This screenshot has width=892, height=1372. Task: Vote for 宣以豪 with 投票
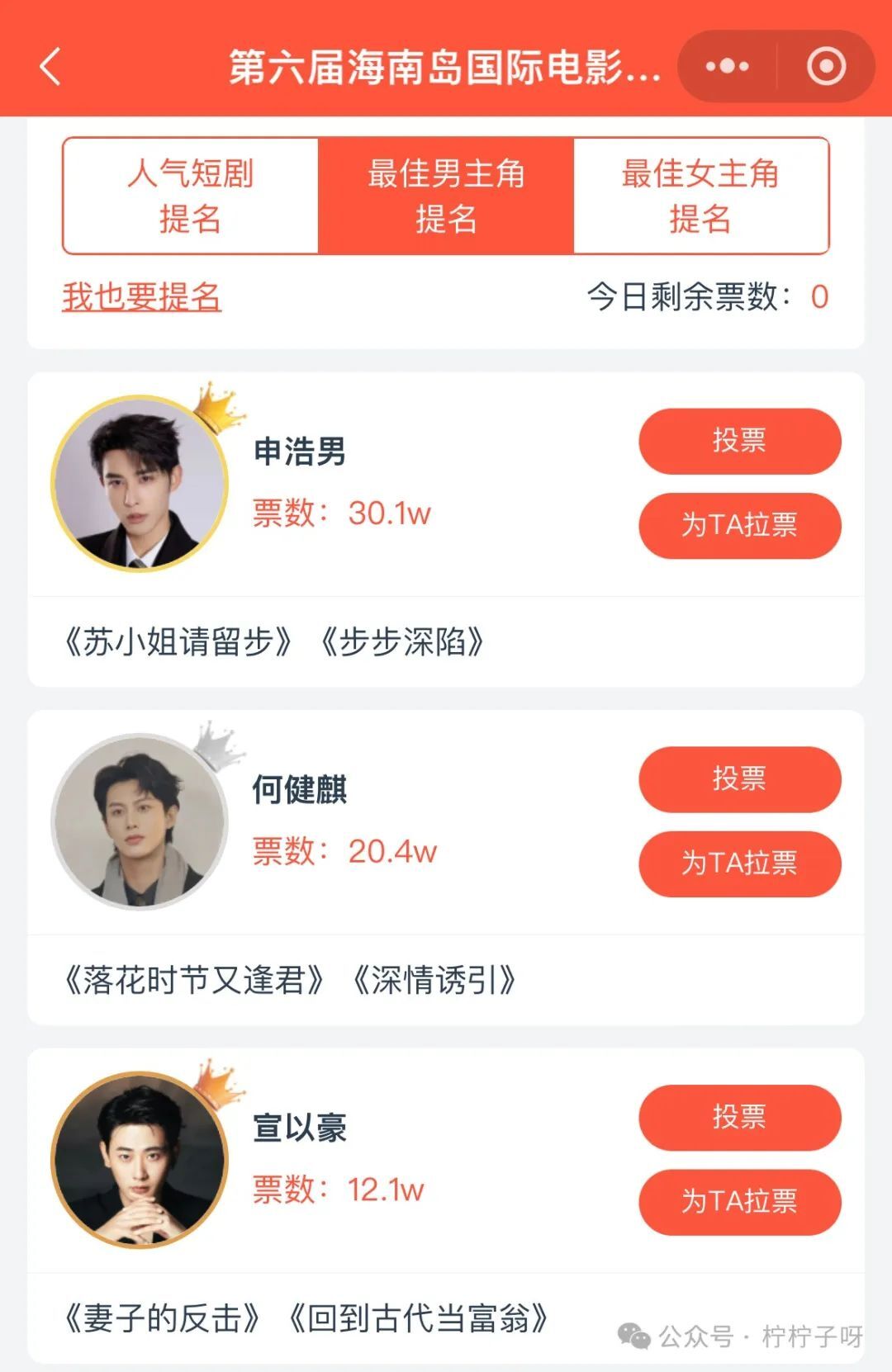point(739,1118)
